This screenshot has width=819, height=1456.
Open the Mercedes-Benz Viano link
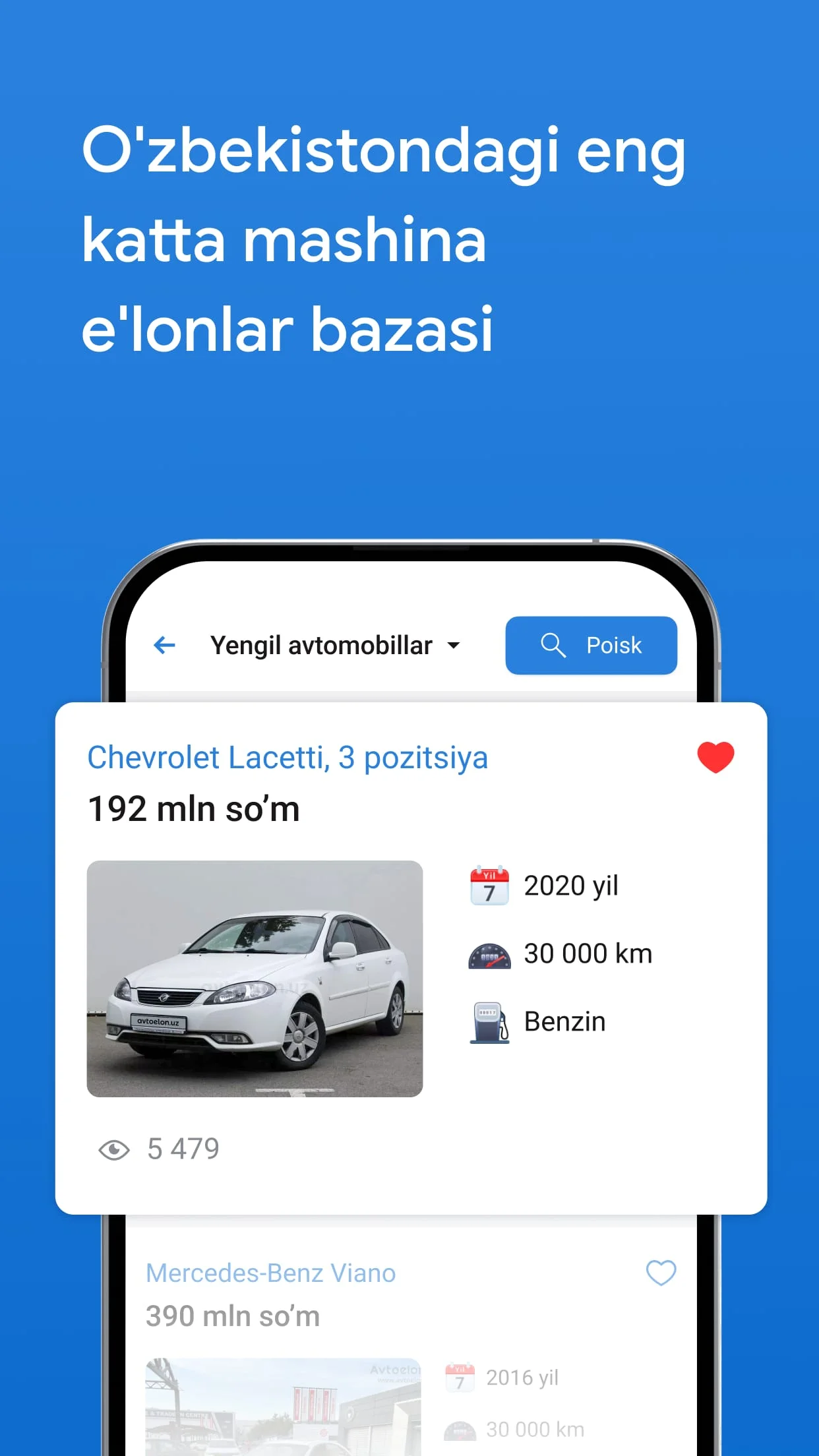click(x=270, y=1272)
